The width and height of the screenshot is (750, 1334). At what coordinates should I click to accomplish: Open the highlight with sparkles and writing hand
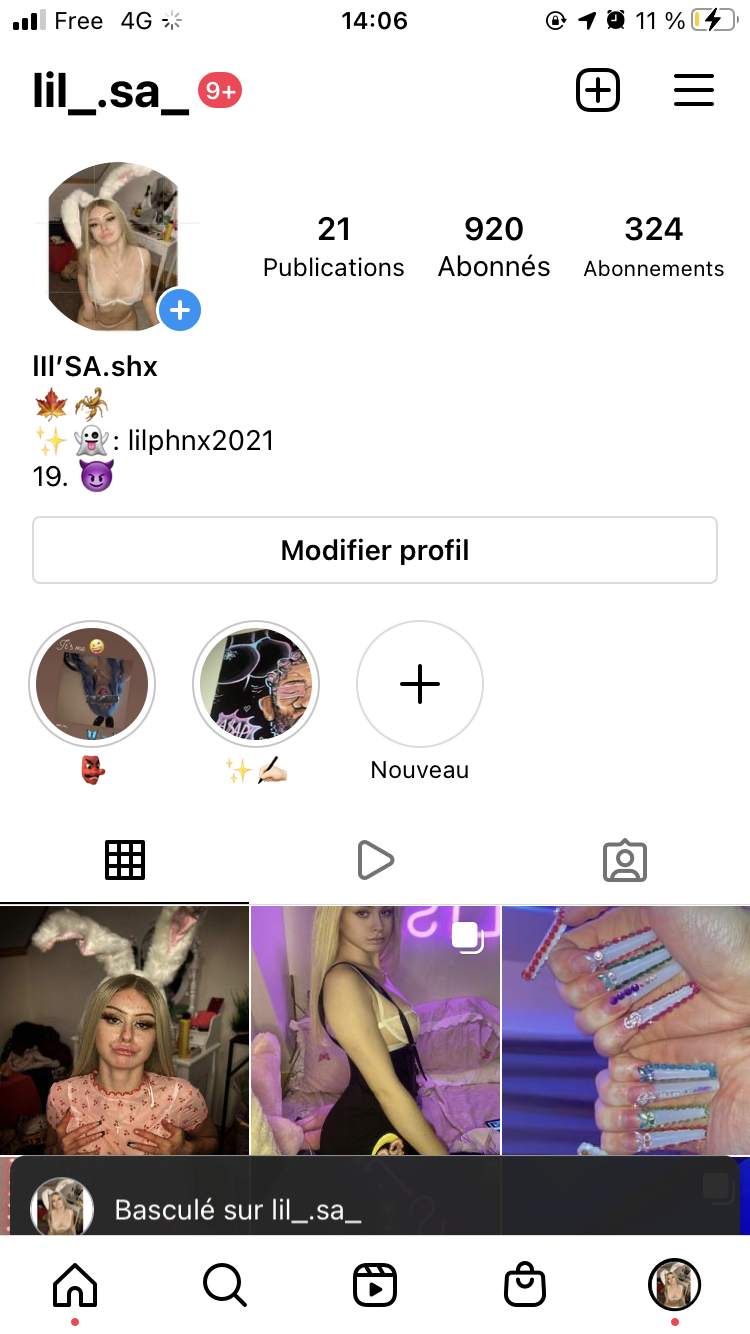point(256,685)
